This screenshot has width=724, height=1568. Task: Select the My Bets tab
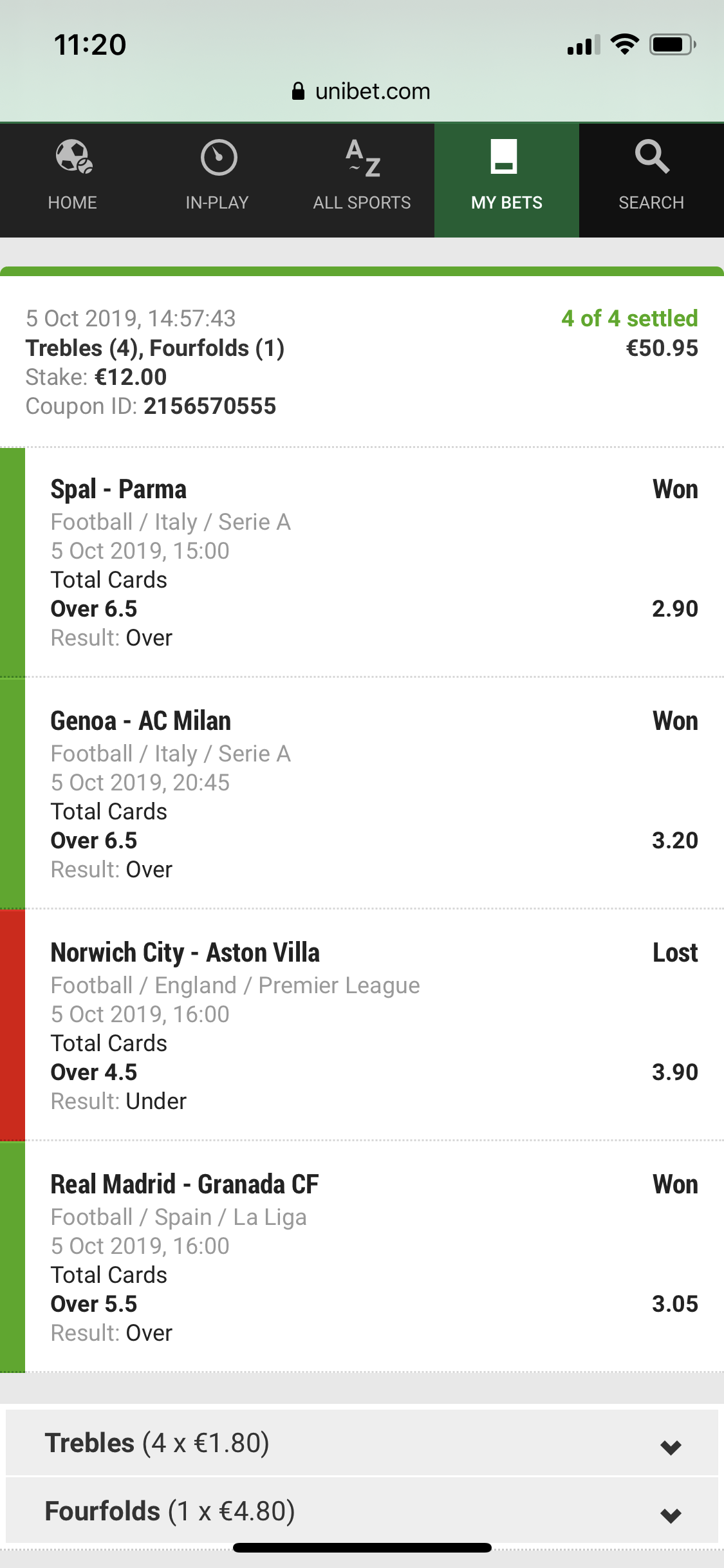click(506, 180)
